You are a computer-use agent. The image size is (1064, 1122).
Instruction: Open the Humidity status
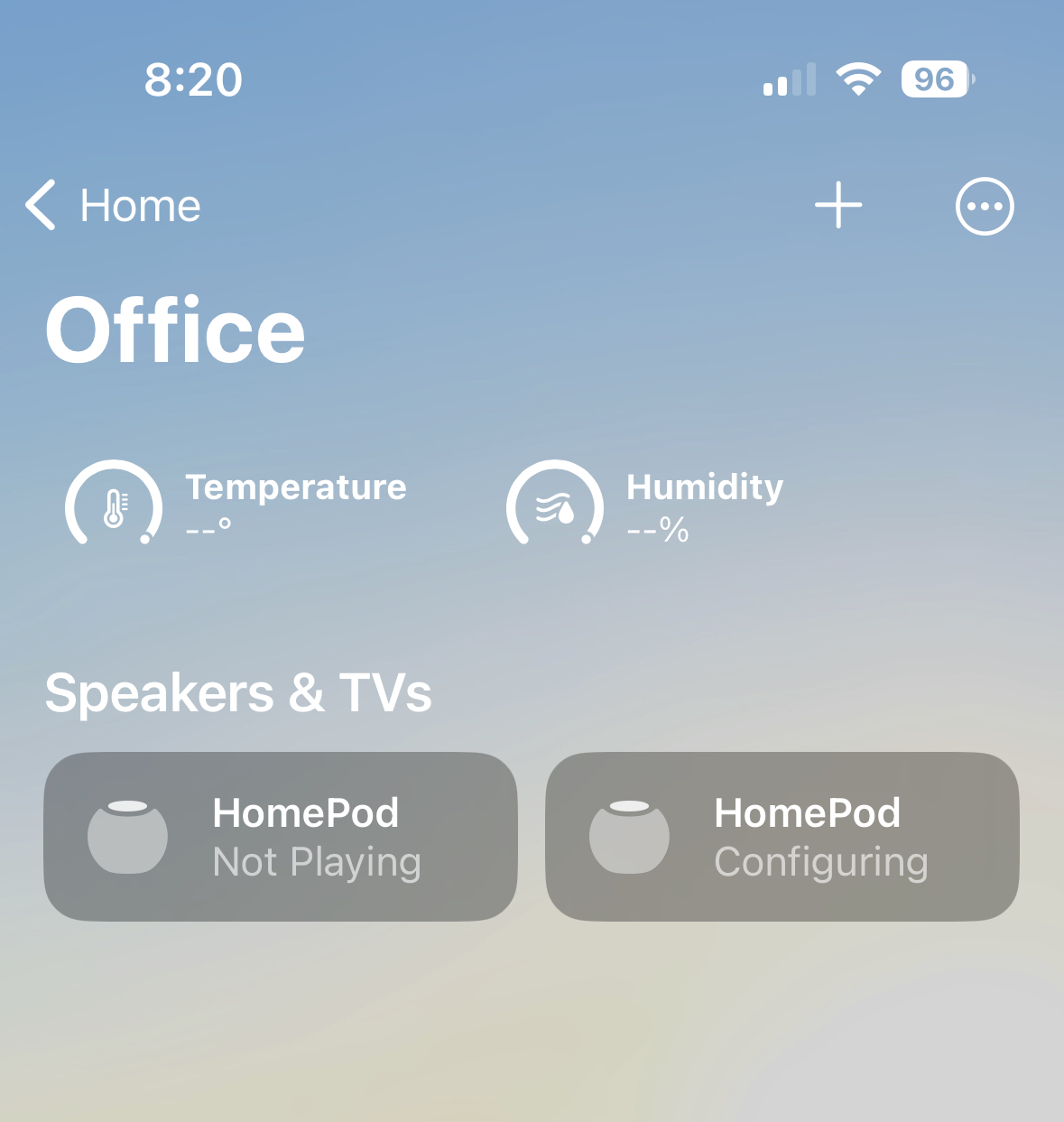[x=645, y=504]
